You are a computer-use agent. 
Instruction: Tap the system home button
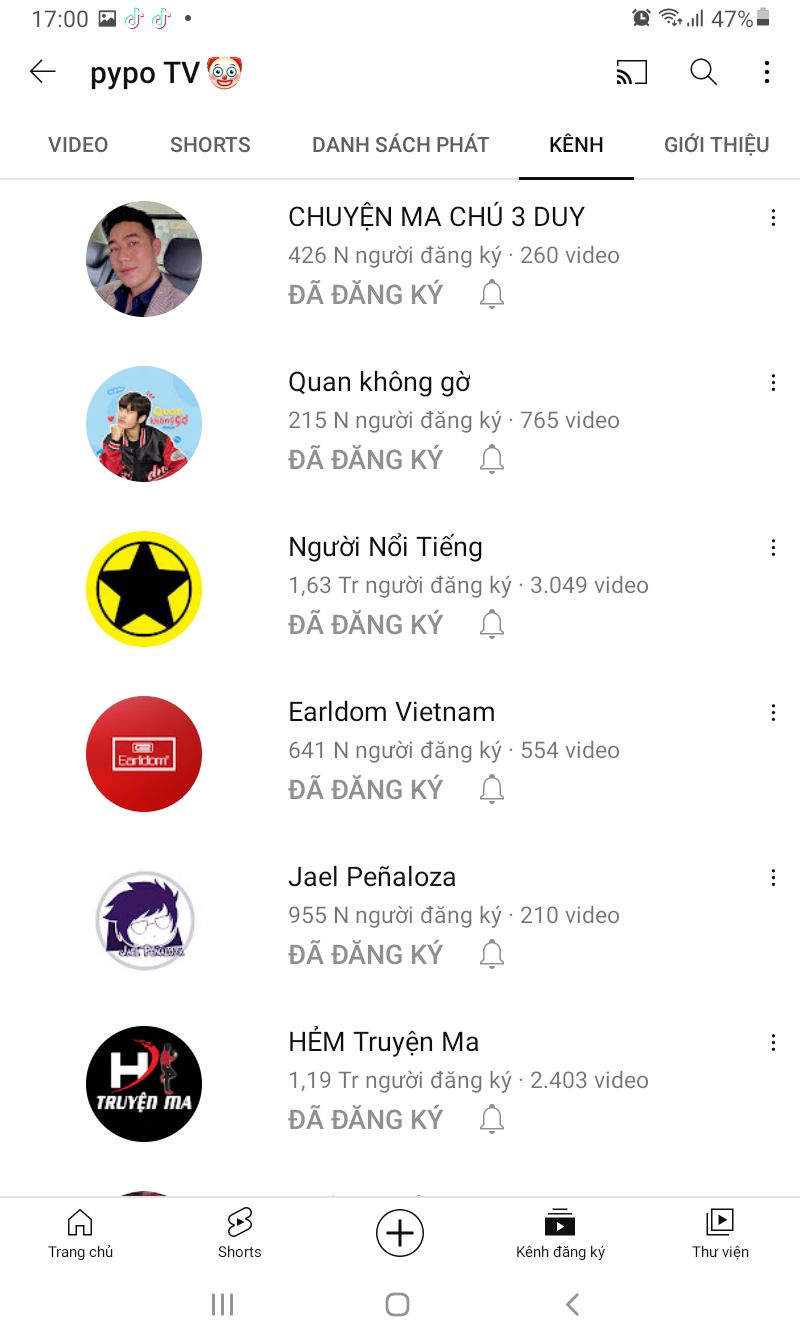tap(398, 1304)
